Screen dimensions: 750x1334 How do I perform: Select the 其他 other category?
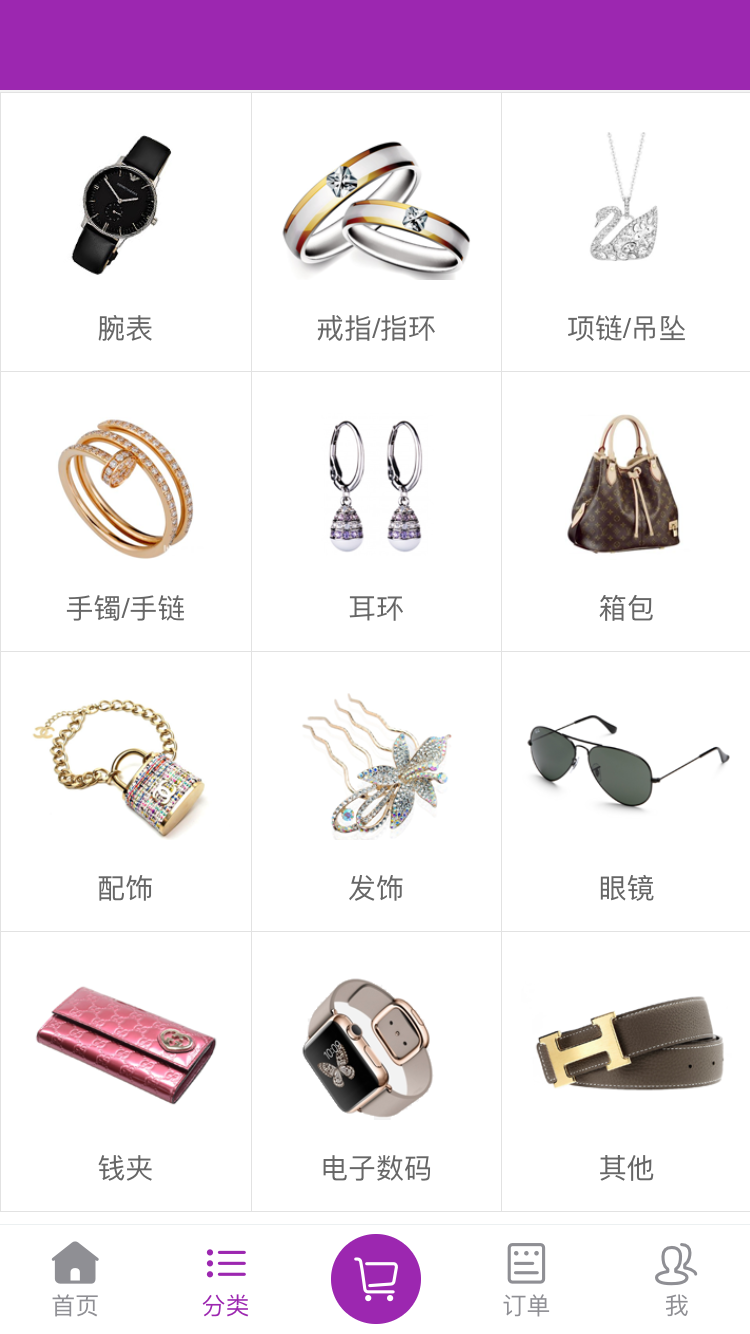click(x=626, y=1072)
